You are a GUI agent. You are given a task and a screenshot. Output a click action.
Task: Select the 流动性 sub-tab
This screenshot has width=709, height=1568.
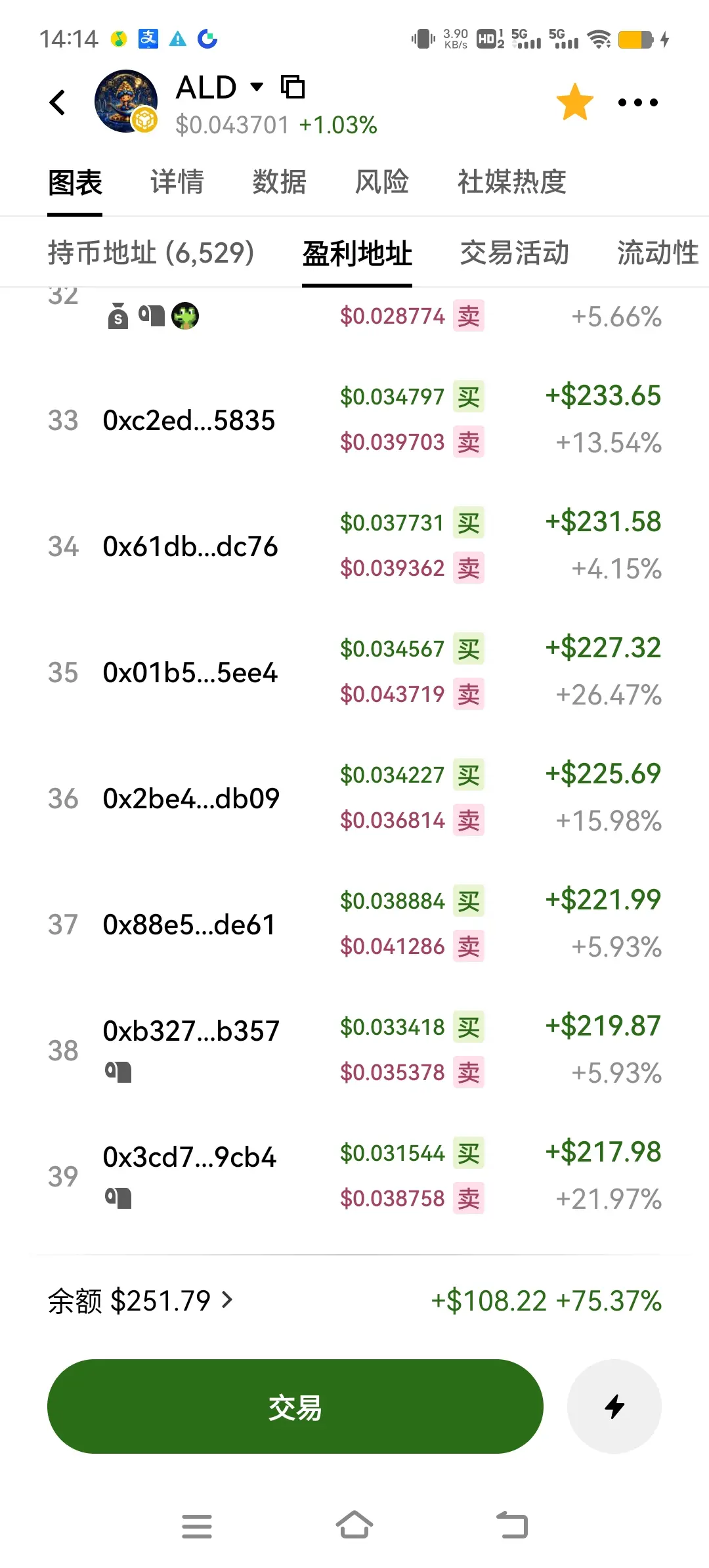pyautogui.click(x=658, y=253)
